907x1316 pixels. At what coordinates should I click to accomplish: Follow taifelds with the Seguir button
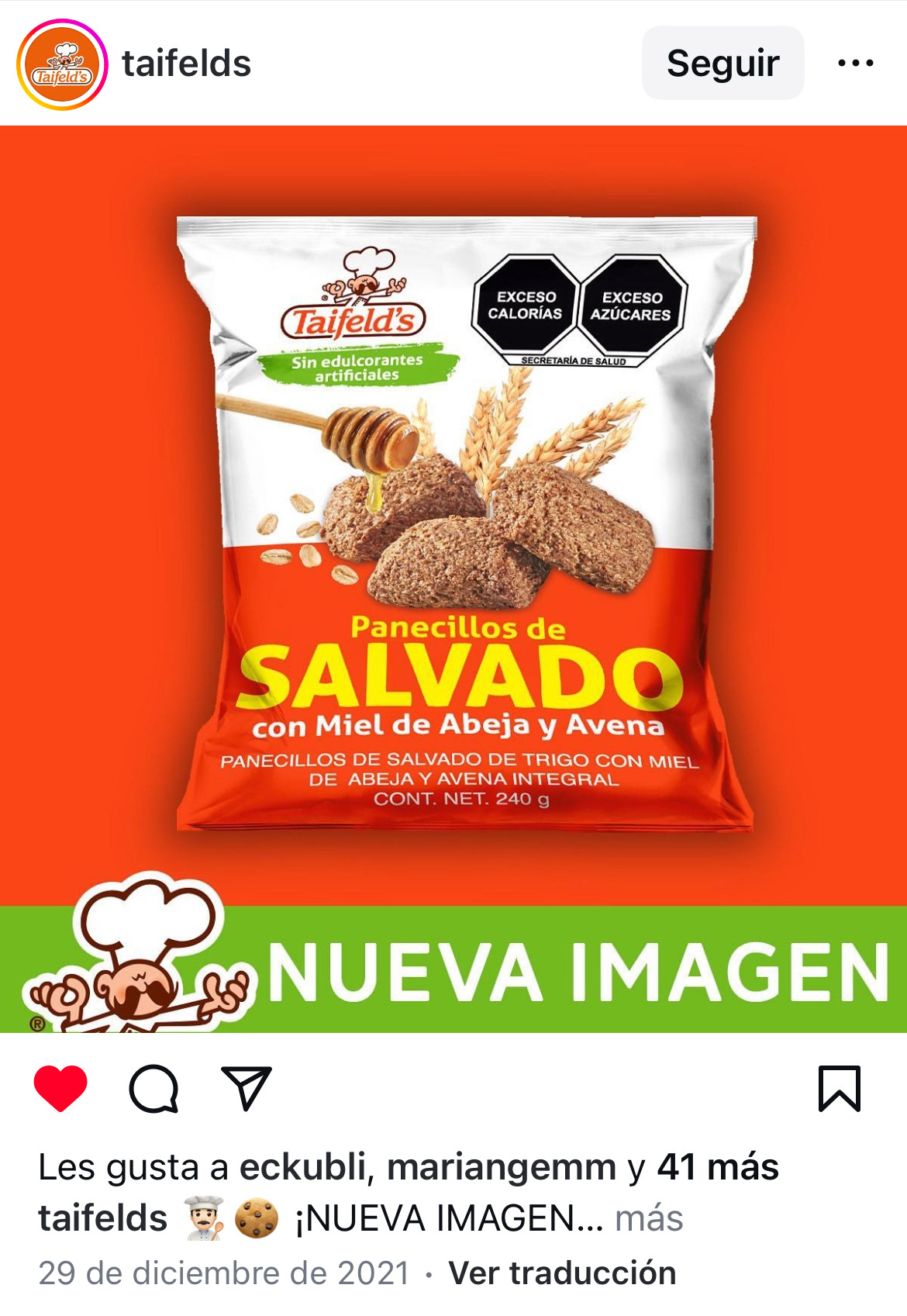click(722, 63)
